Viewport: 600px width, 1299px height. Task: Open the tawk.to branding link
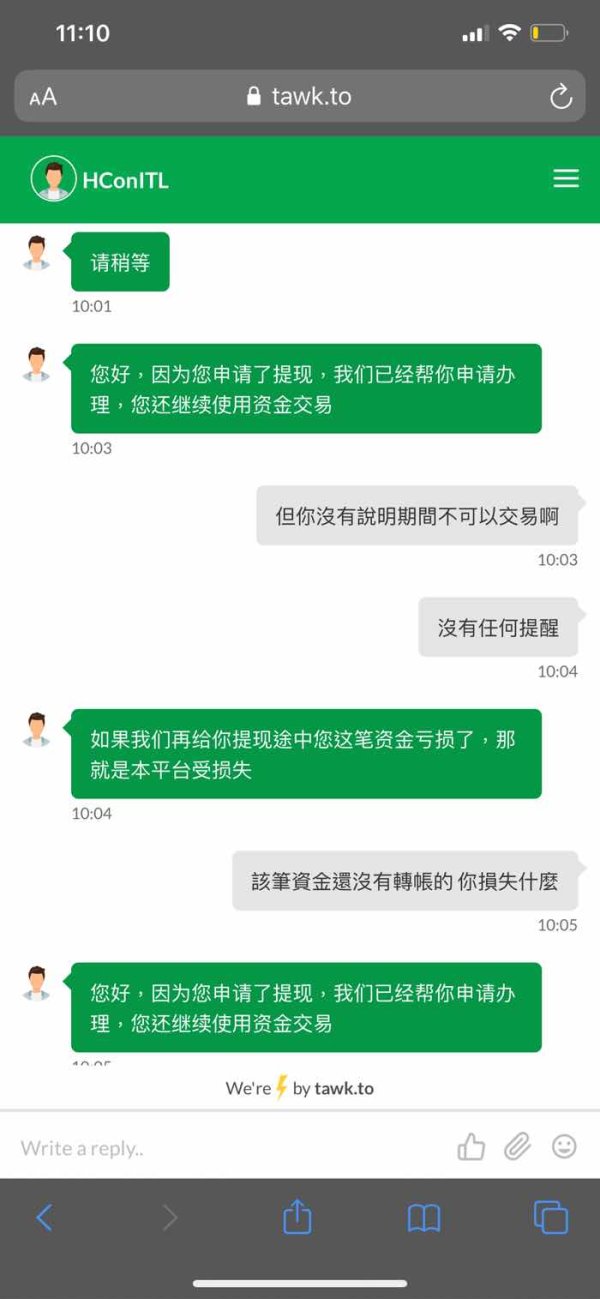coord(300,1088)
